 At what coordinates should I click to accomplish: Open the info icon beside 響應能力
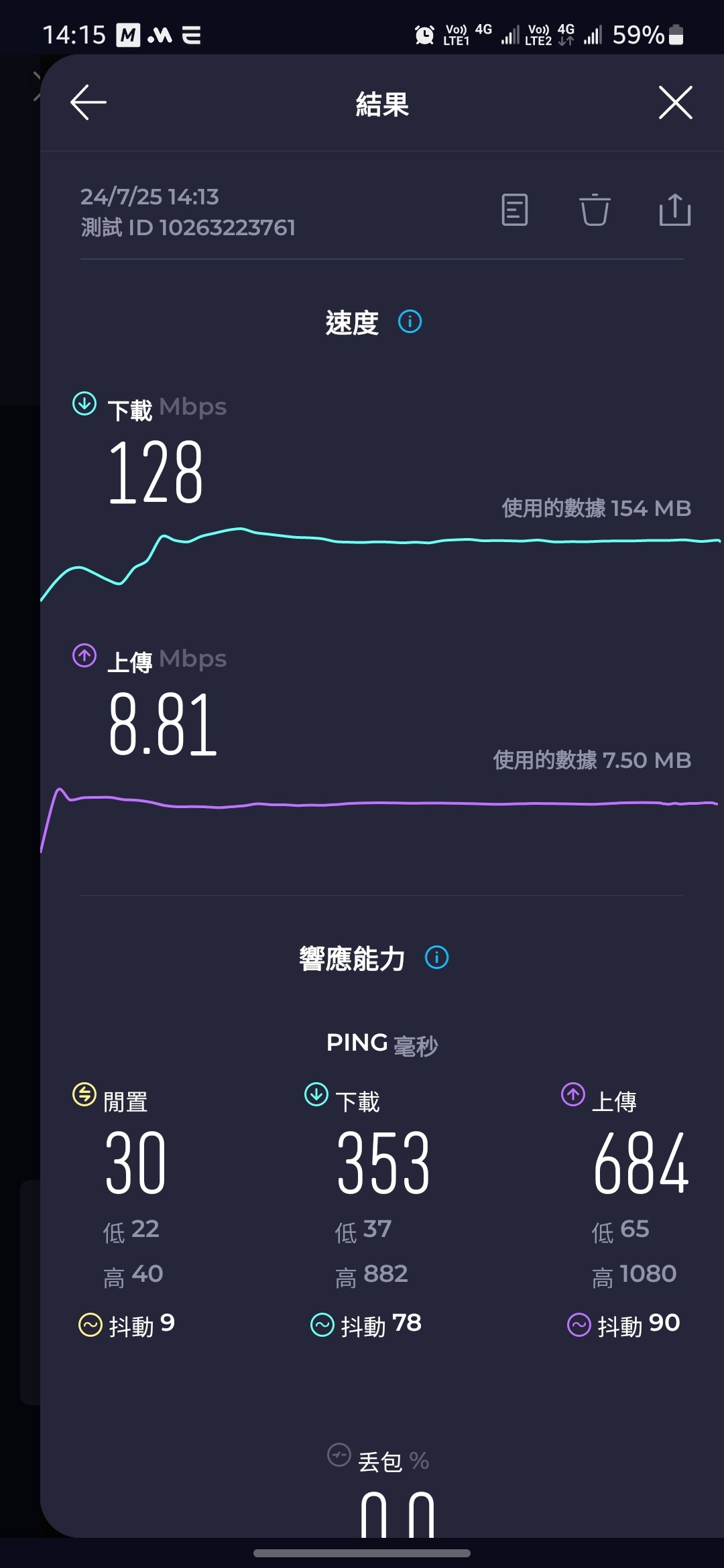(x=436, y=957)
